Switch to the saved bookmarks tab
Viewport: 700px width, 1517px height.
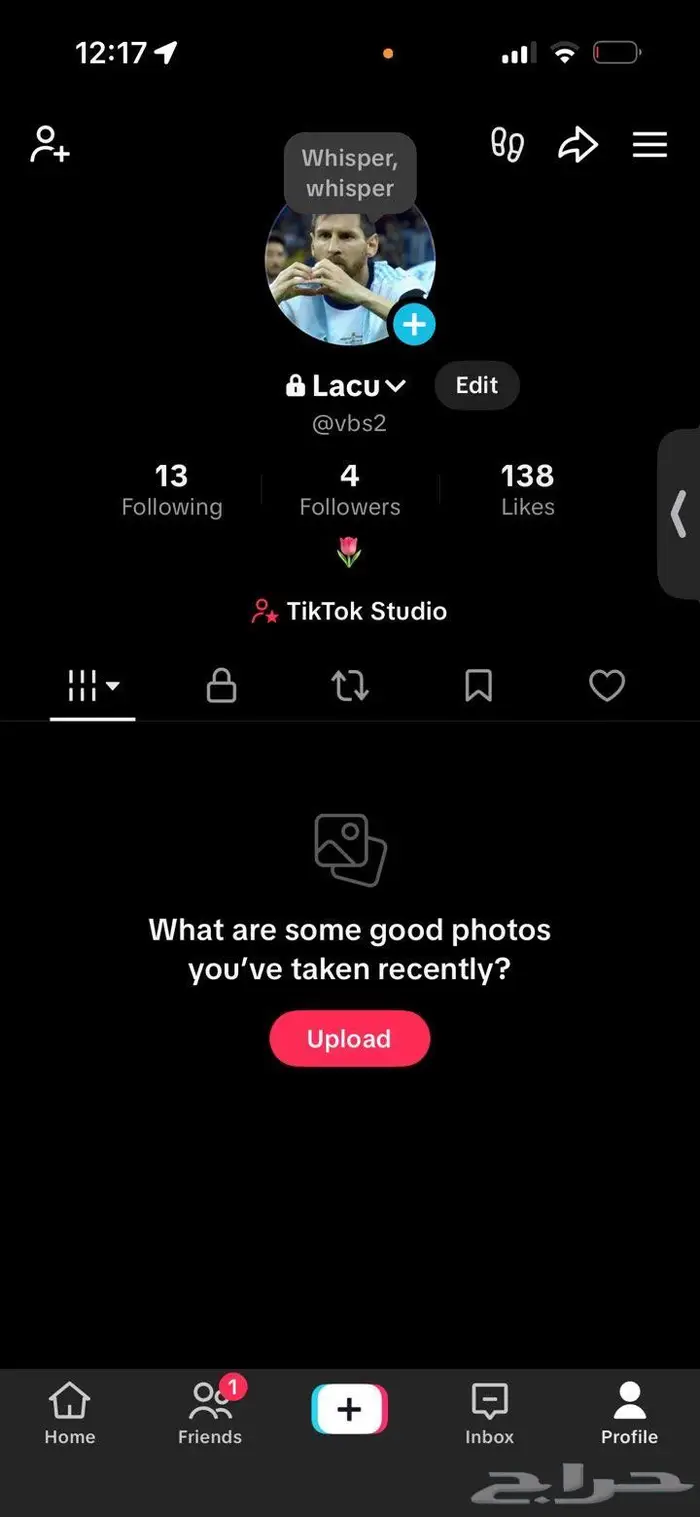478,686
